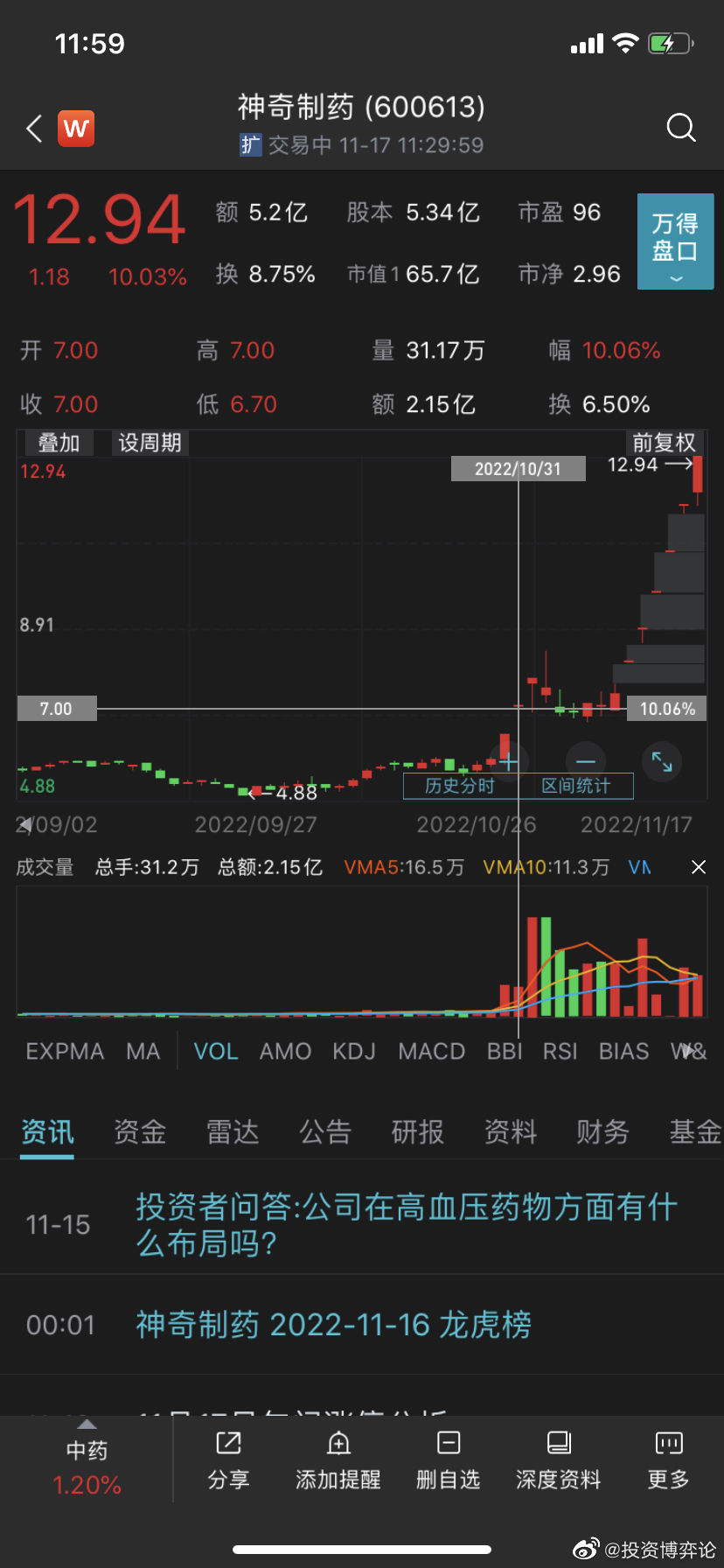Viewport: 724px width, 1568px height.
Task: Open 区间统计 range statistics
Action: [575, 786]
